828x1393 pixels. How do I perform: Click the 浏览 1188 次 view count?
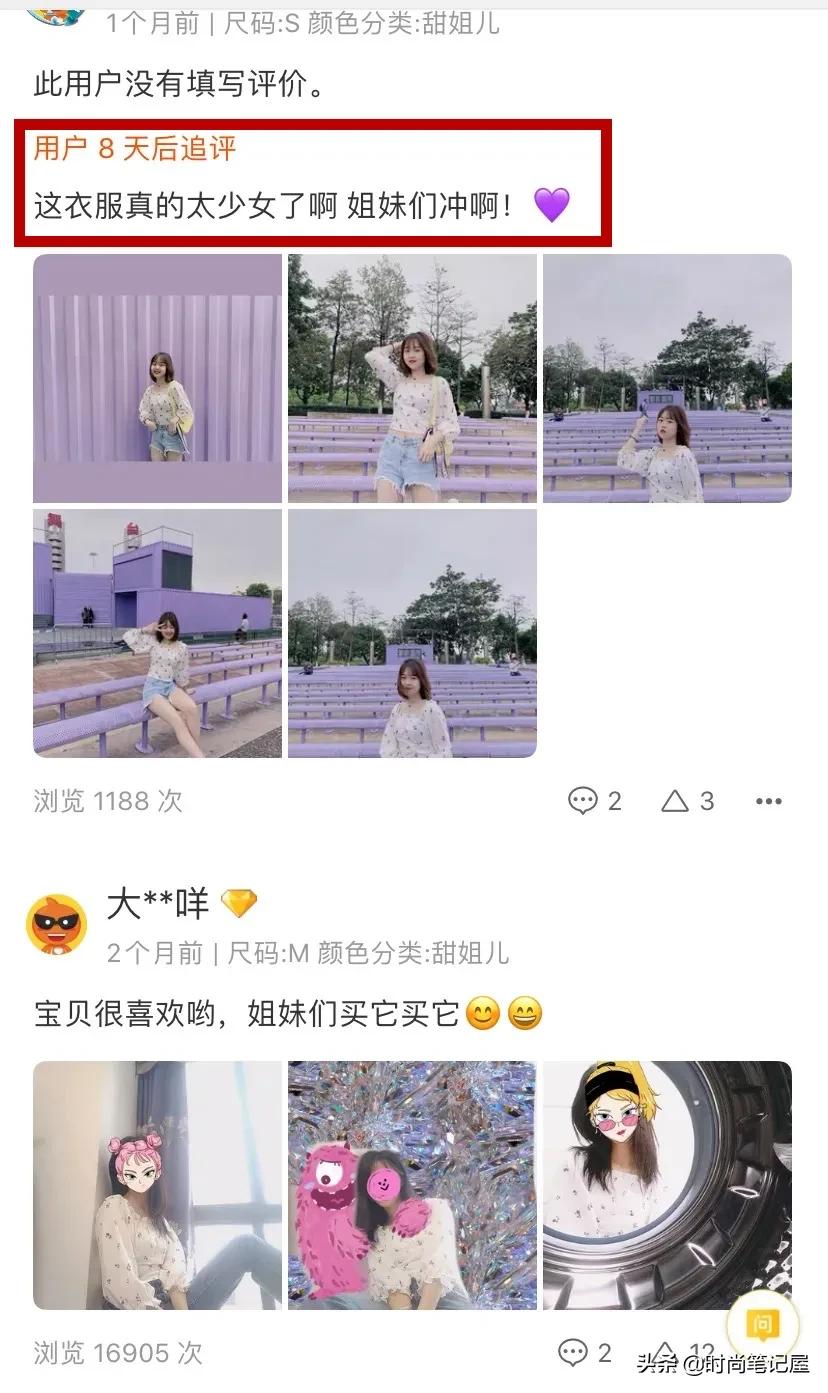(x=108, y=800)
